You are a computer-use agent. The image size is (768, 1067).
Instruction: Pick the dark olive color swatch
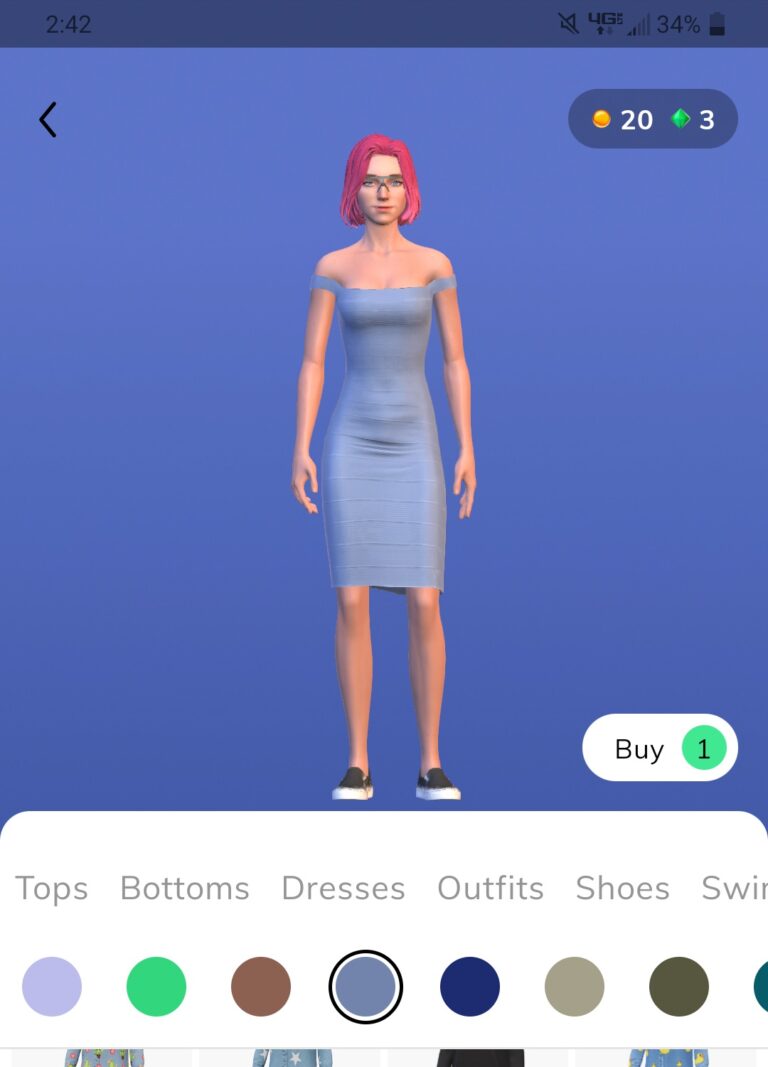pyautogui.click(x=679, y=986)
